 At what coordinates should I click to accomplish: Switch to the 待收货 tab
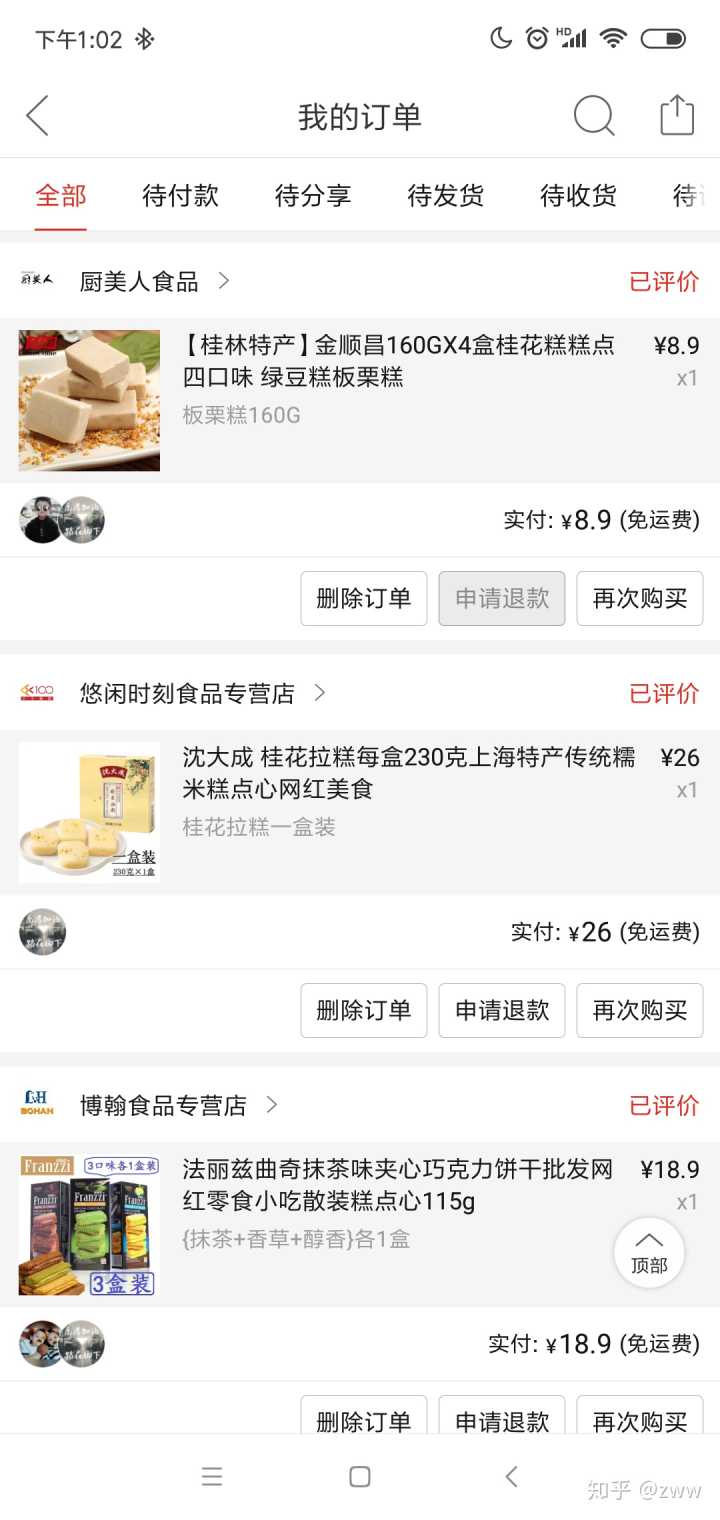click(x=578, y=195)
